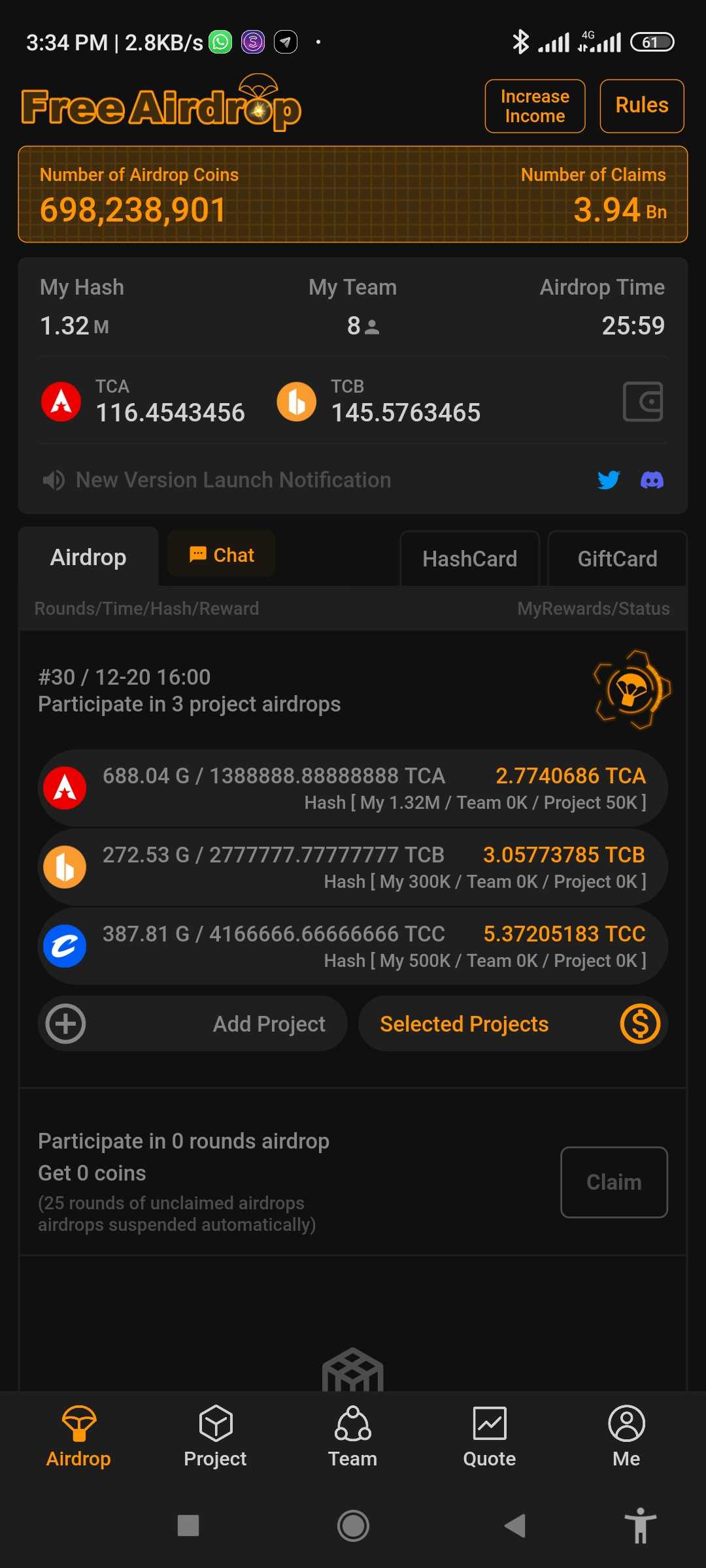Claim the airdrop coins
This screenshot has width=706, height=1568.
pyautogui.click(x=613, y=1182)
